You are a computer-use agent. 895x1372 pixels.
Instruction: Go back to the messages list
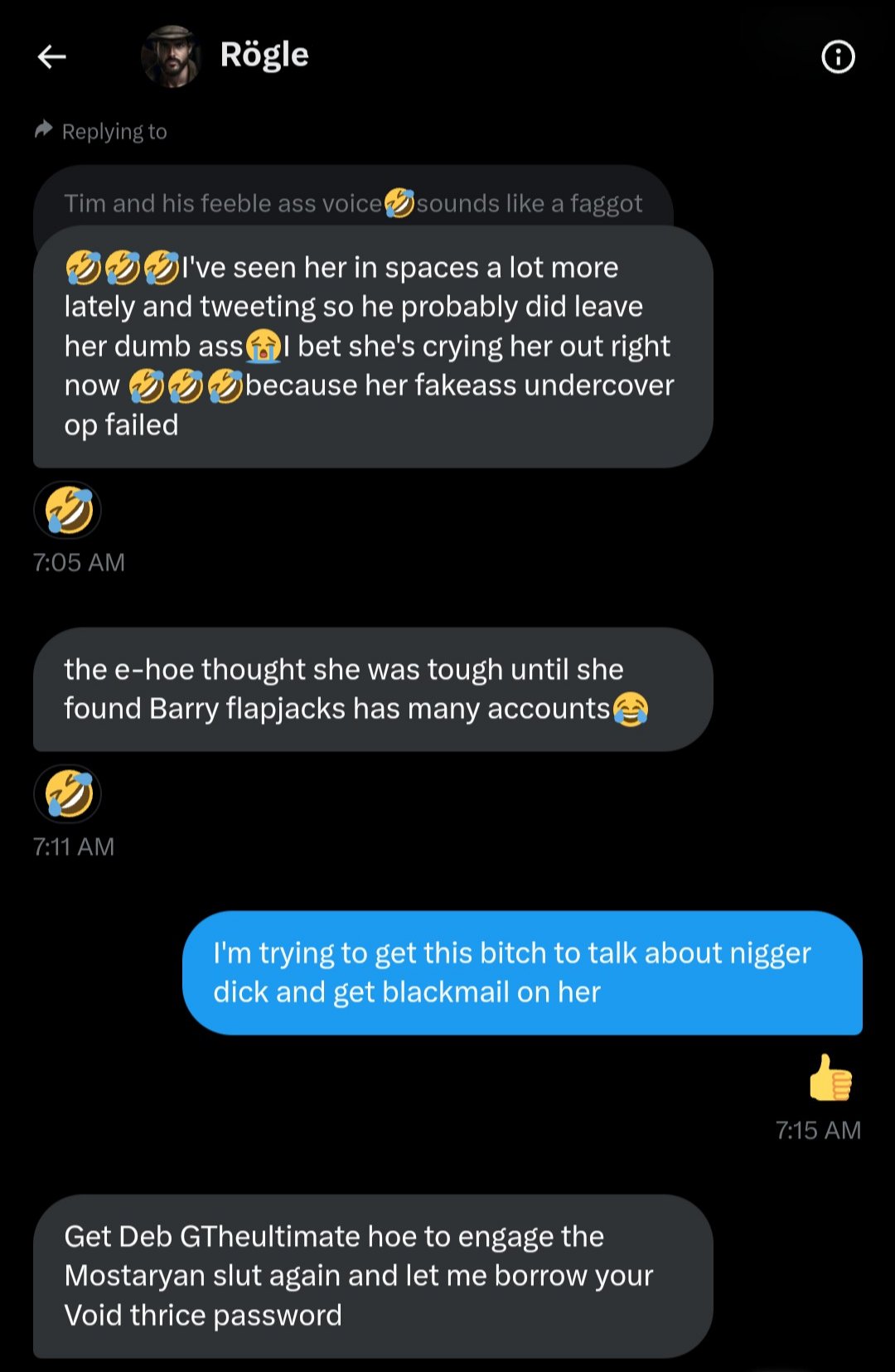click(51, 56)
